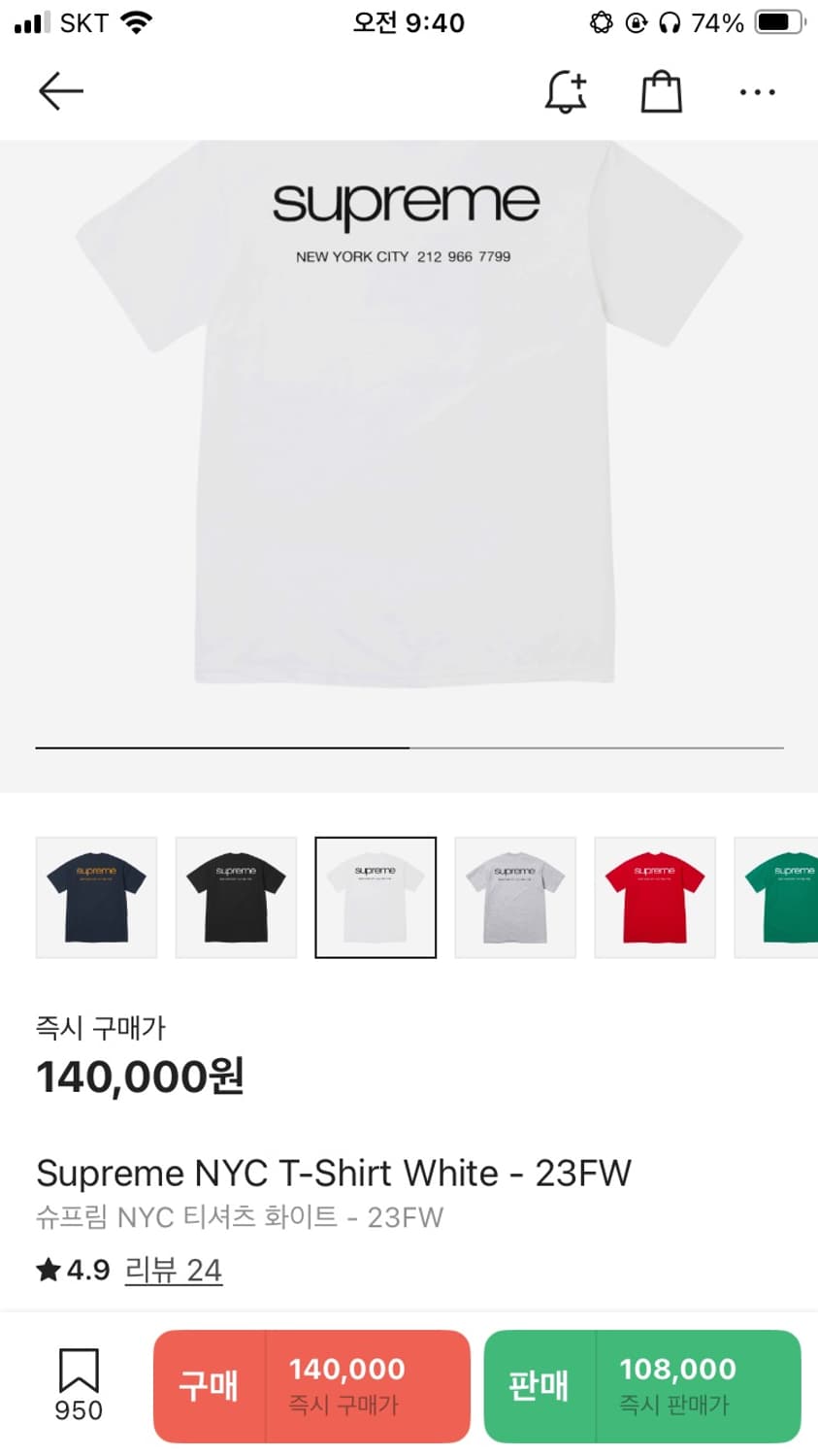
Task: Select the grey t-shirt color thumbnail
Action: tap(515, 897)
